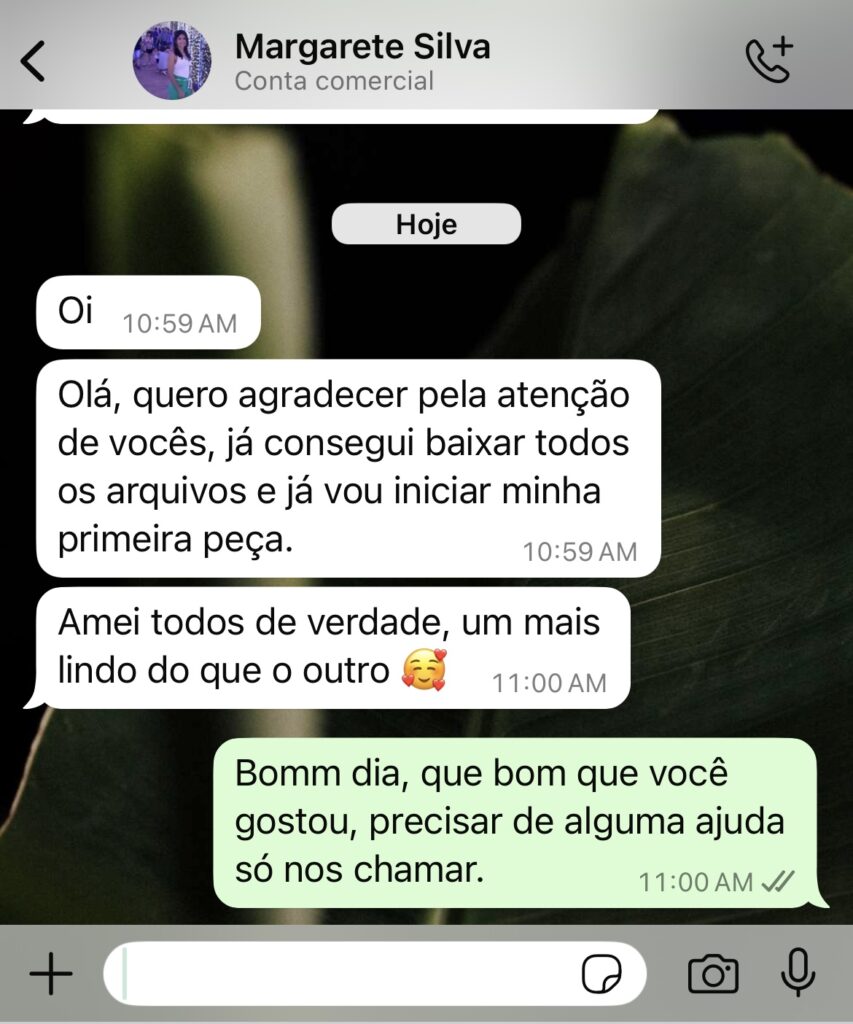Start a call with Margarete Silva

[768, 60]
